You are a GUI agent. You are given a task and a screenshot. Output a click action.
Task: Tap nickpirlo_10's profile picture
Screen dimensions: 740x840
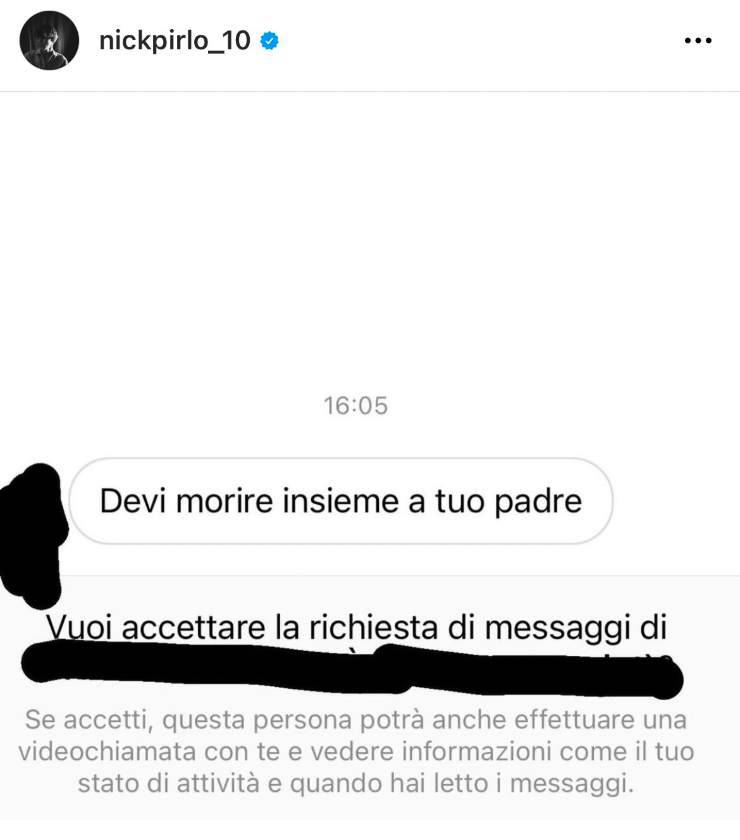point(49,41)
